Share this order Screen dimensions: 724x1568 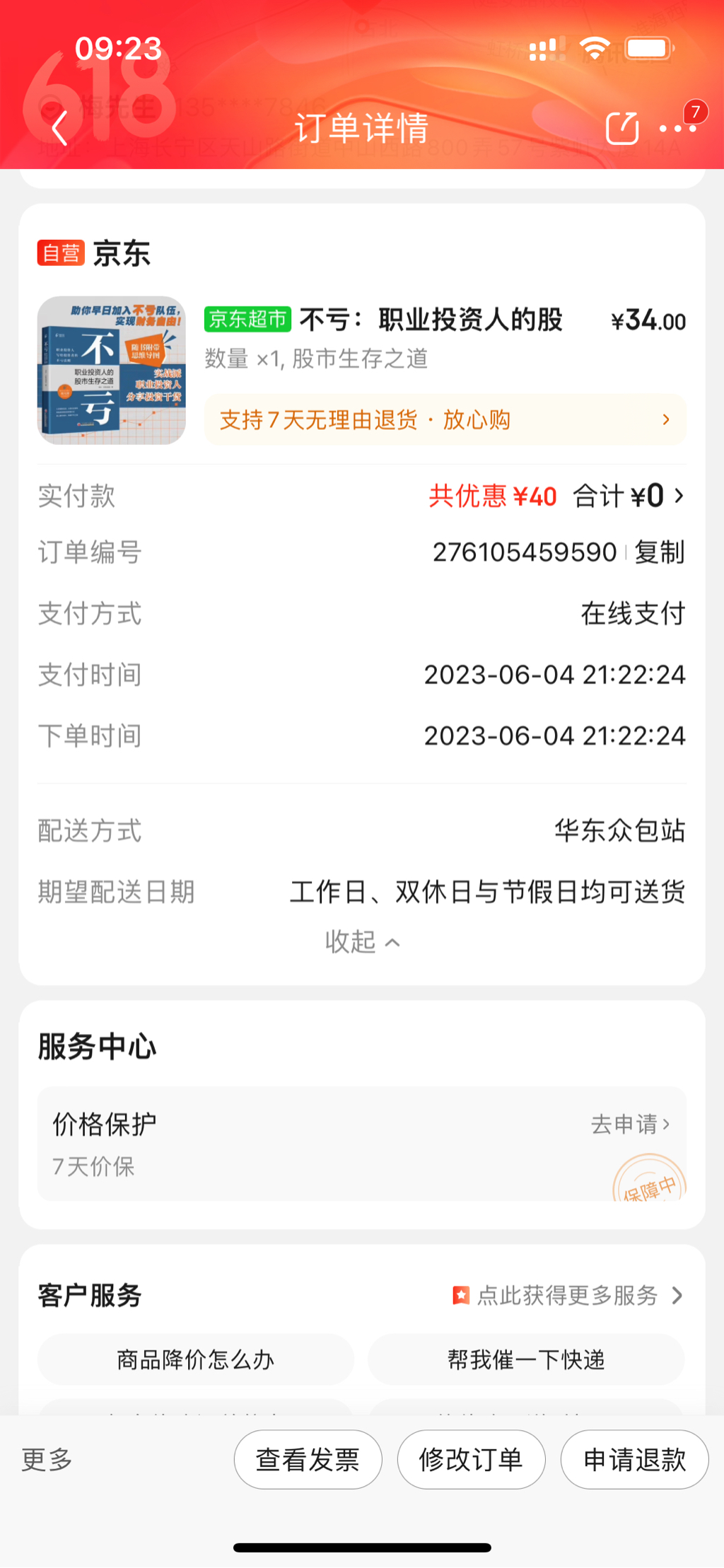622,129
